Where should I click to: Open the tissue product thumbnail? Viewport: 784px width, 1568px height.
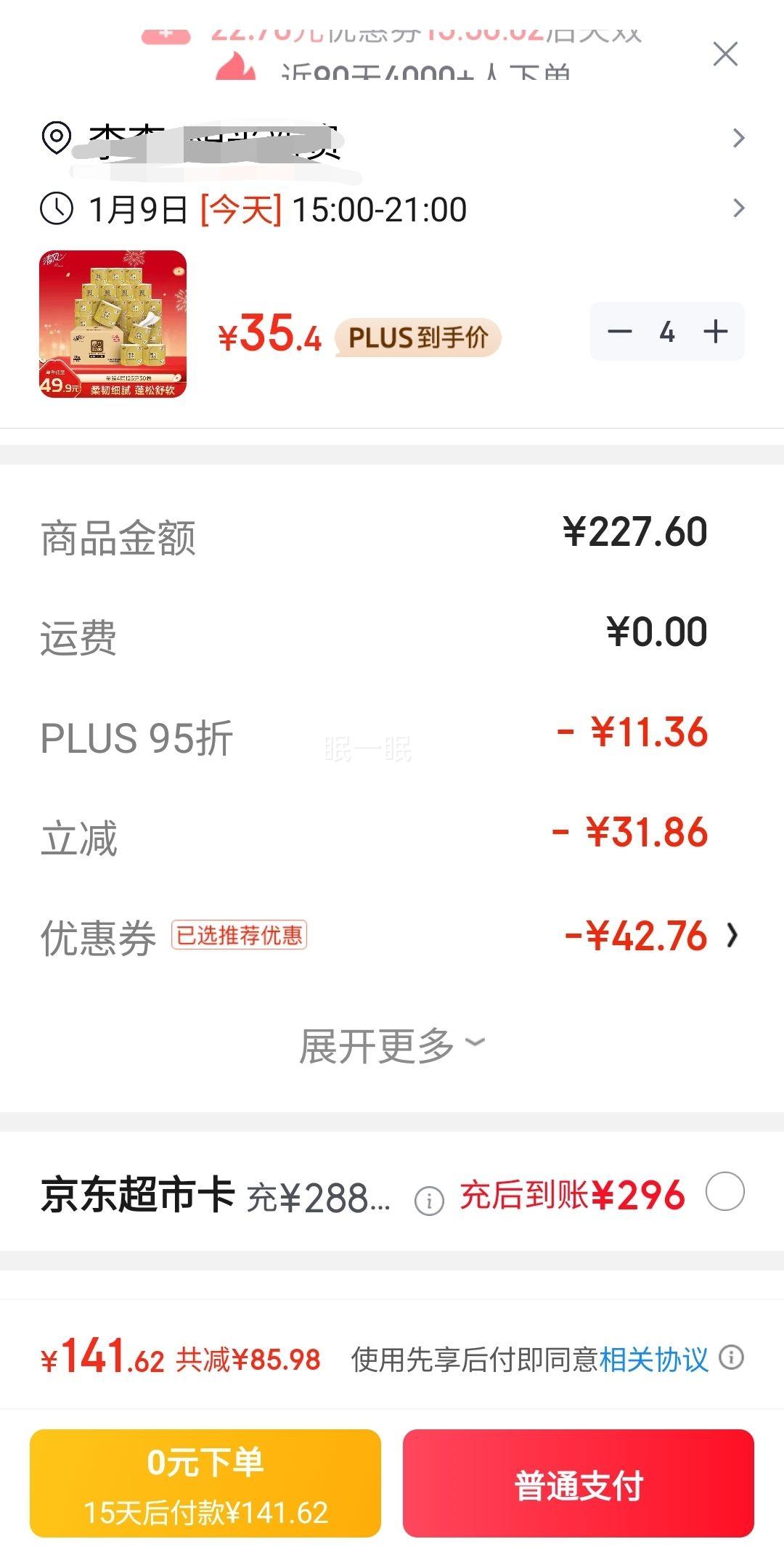pyautogui.click(x=113, y=324)
